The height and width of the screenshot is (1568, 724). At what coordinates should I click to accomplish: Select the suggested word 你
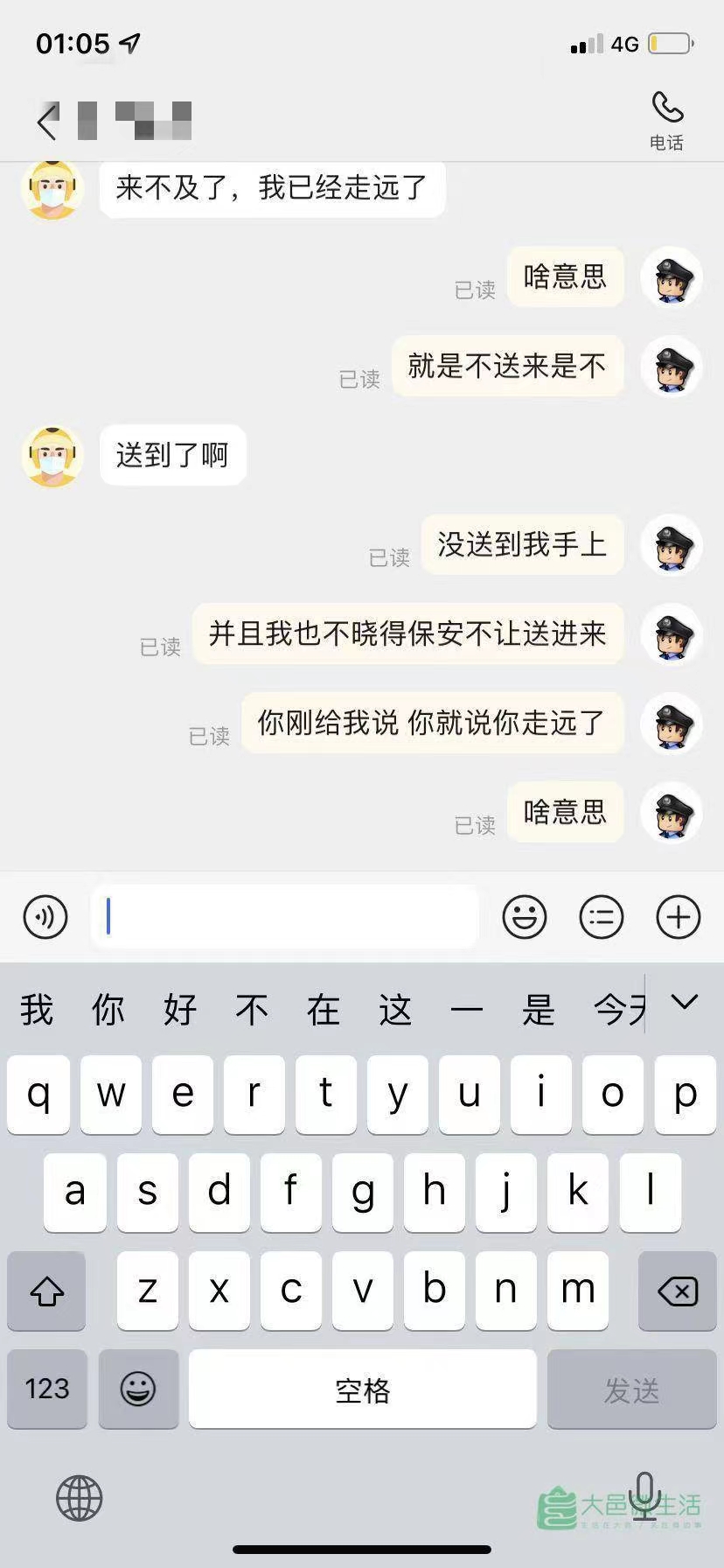coord(108,1010)
